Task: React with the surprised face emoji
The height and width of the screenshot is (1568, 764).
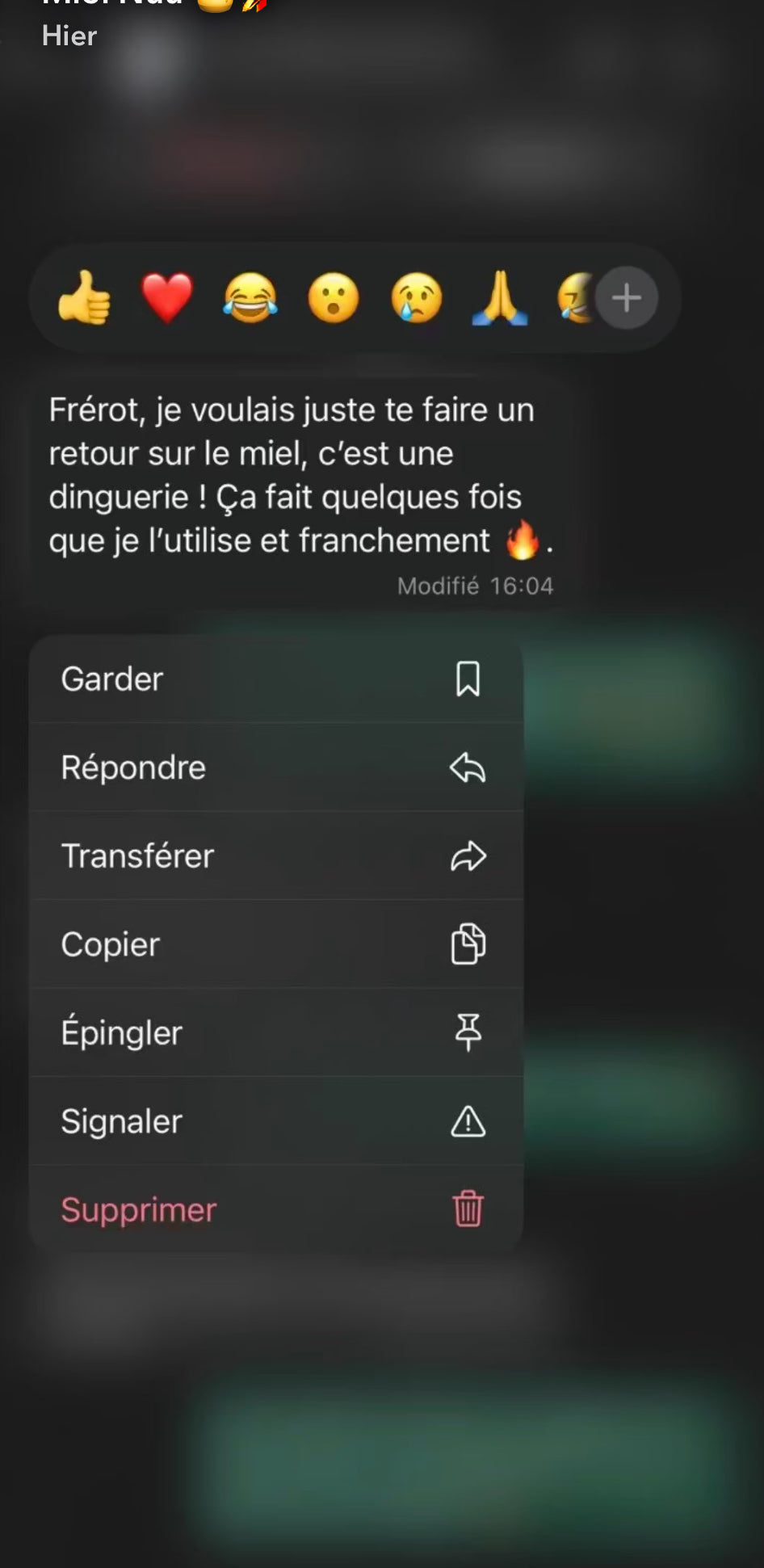Action: [x=334, y=298]
